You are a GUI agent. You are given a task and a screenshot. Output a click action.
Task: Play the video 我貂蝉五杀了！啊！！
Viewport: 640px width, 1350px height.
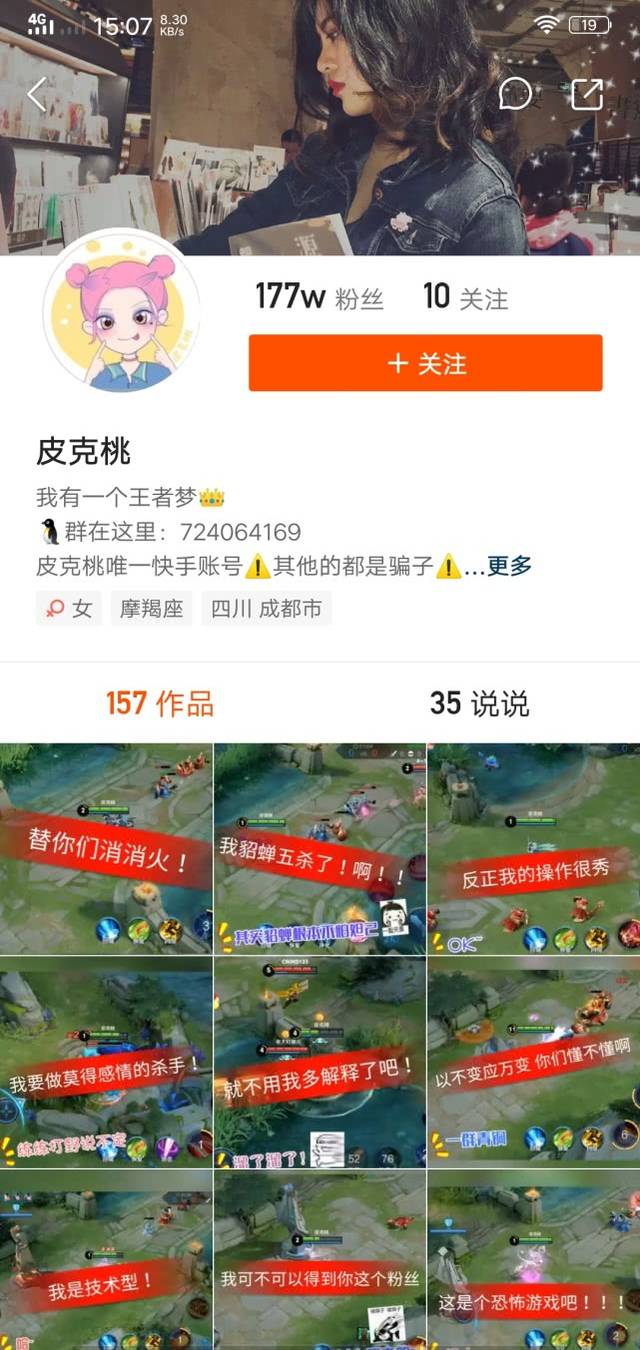319,848
